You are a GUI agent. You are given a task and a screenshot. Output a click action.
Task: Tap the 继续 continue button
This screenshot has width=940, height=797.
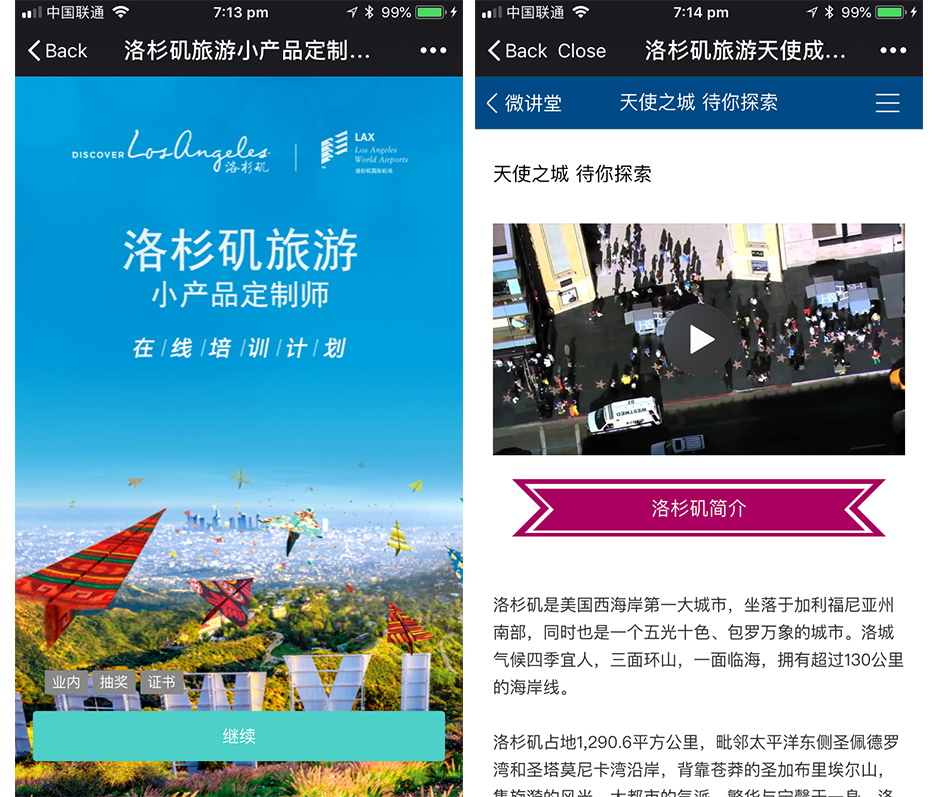coord(239,737)
